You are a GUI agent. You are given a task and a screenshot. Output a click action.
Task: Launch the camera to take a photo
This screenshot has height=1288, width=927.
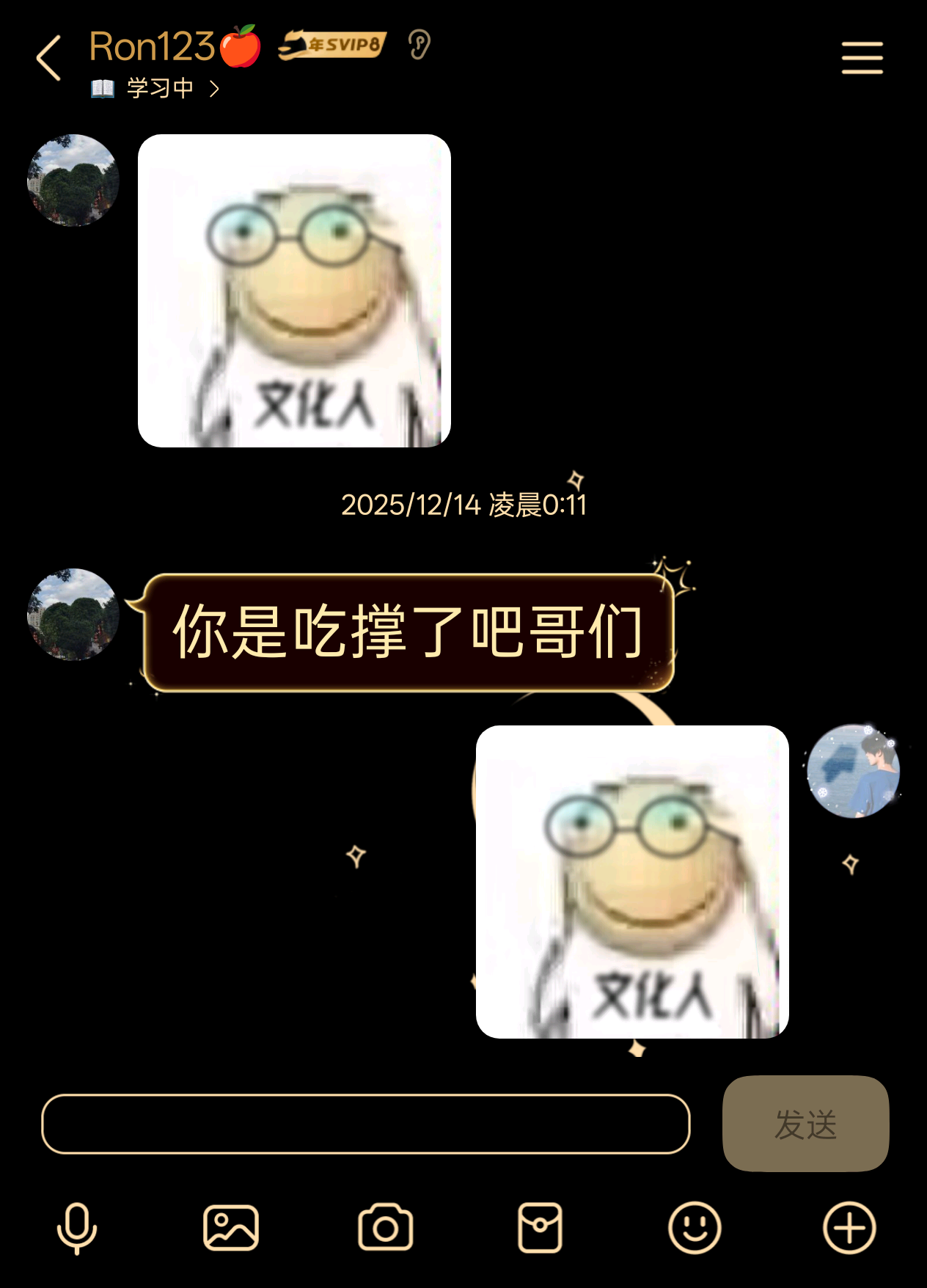click(386, 1227)
